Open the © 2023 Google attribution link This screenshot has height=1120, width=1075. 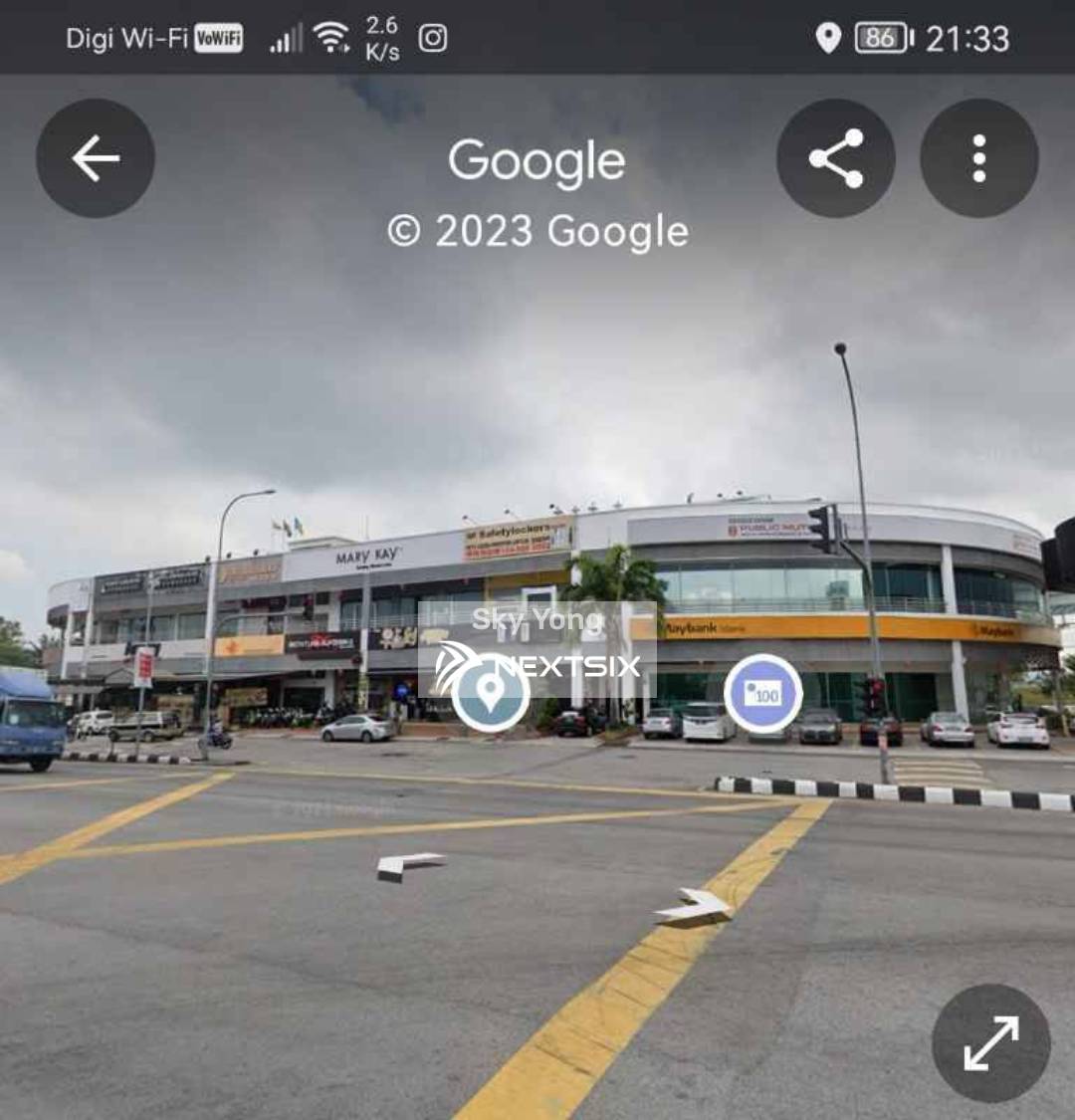coord(537,231)
